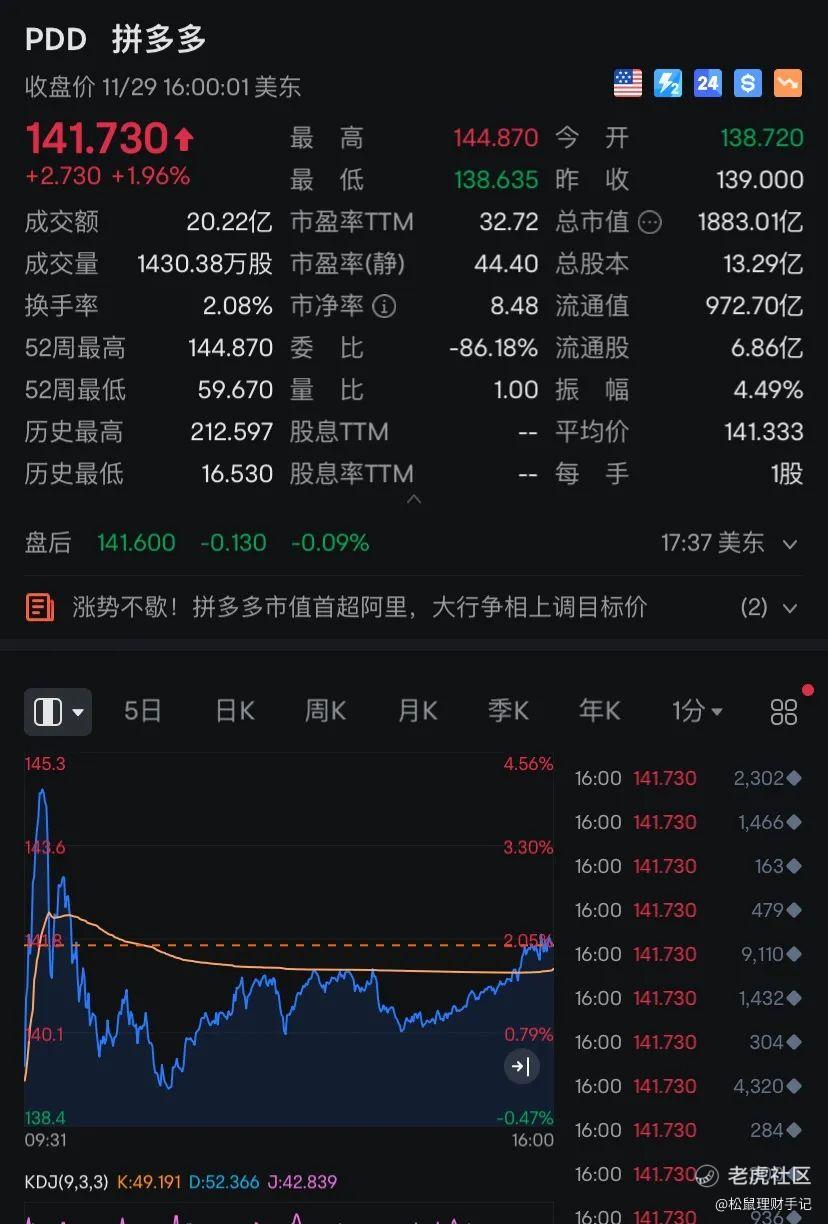828x1224 pixels.
Task: Switch to the 年K chart tab
Action: pyautogui.click(x=599, y=711)
